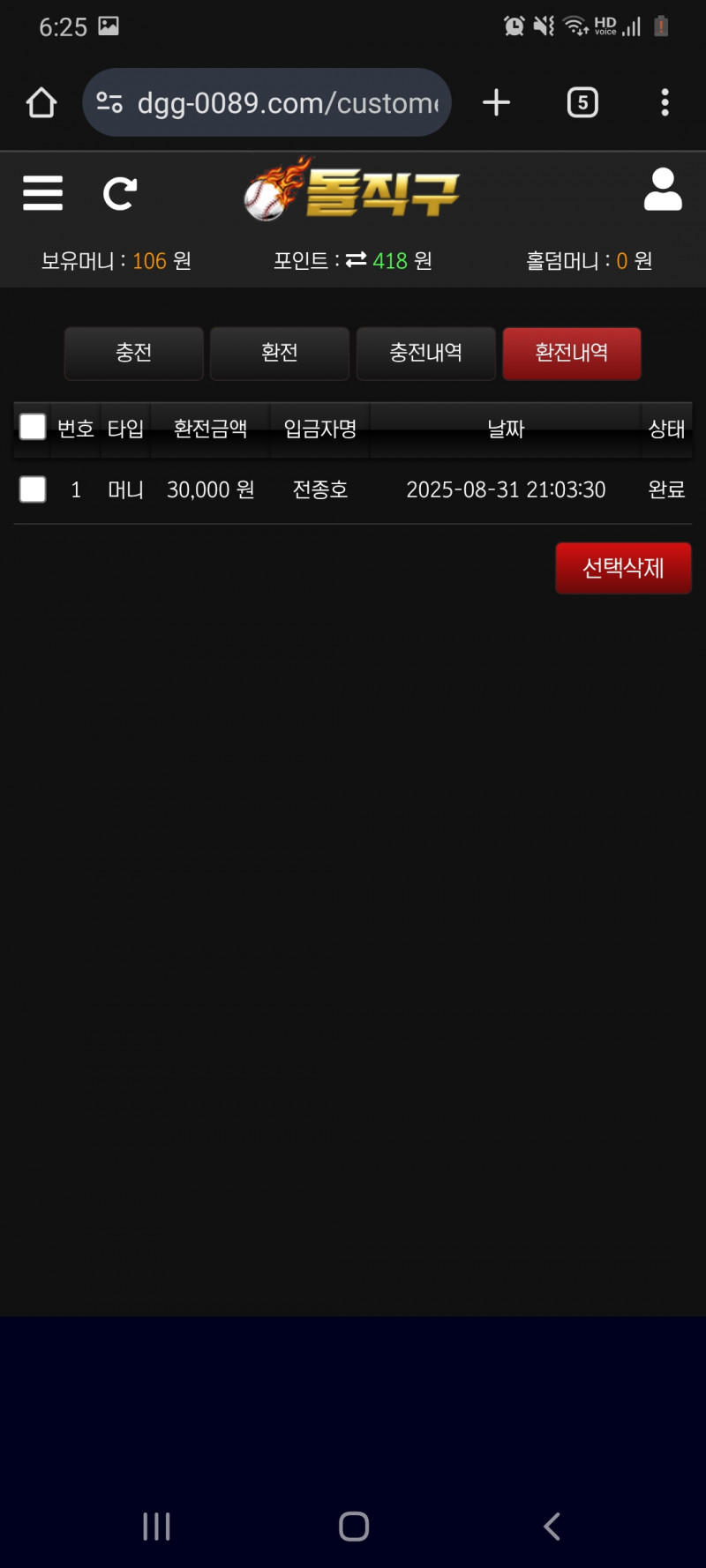706x1568 pixels.
Task: Tap the page refresh icon
Action: [x=120, y=193]
